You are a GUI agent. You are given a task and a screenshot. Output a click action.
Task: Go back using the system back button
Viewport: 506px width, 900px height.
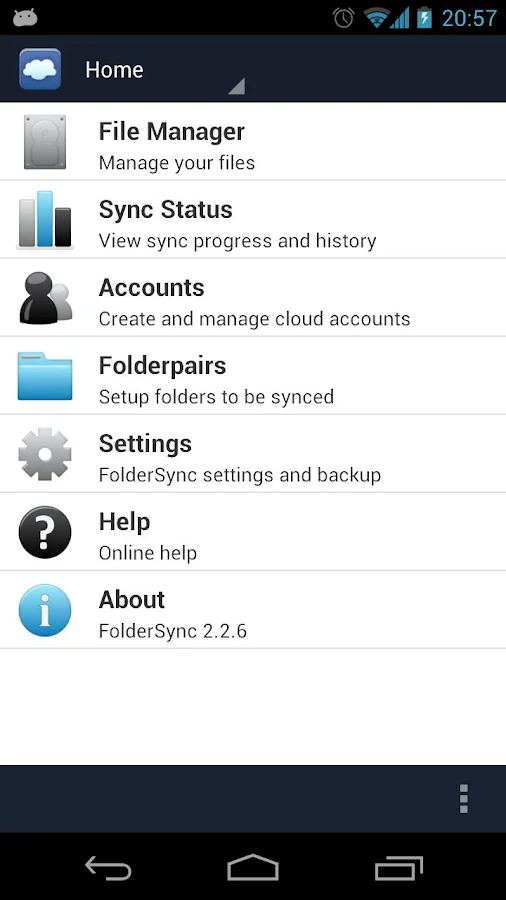pyautogui.click(x=108, y=867)
